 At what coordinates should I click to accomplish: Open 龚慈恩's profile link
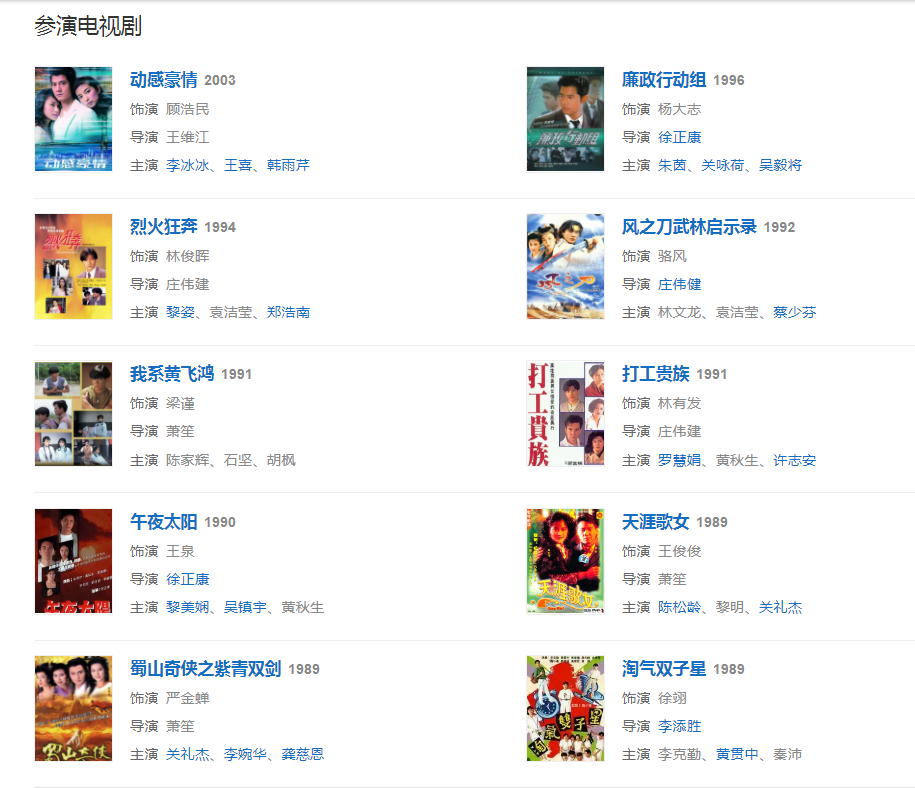tap(302, 754)
